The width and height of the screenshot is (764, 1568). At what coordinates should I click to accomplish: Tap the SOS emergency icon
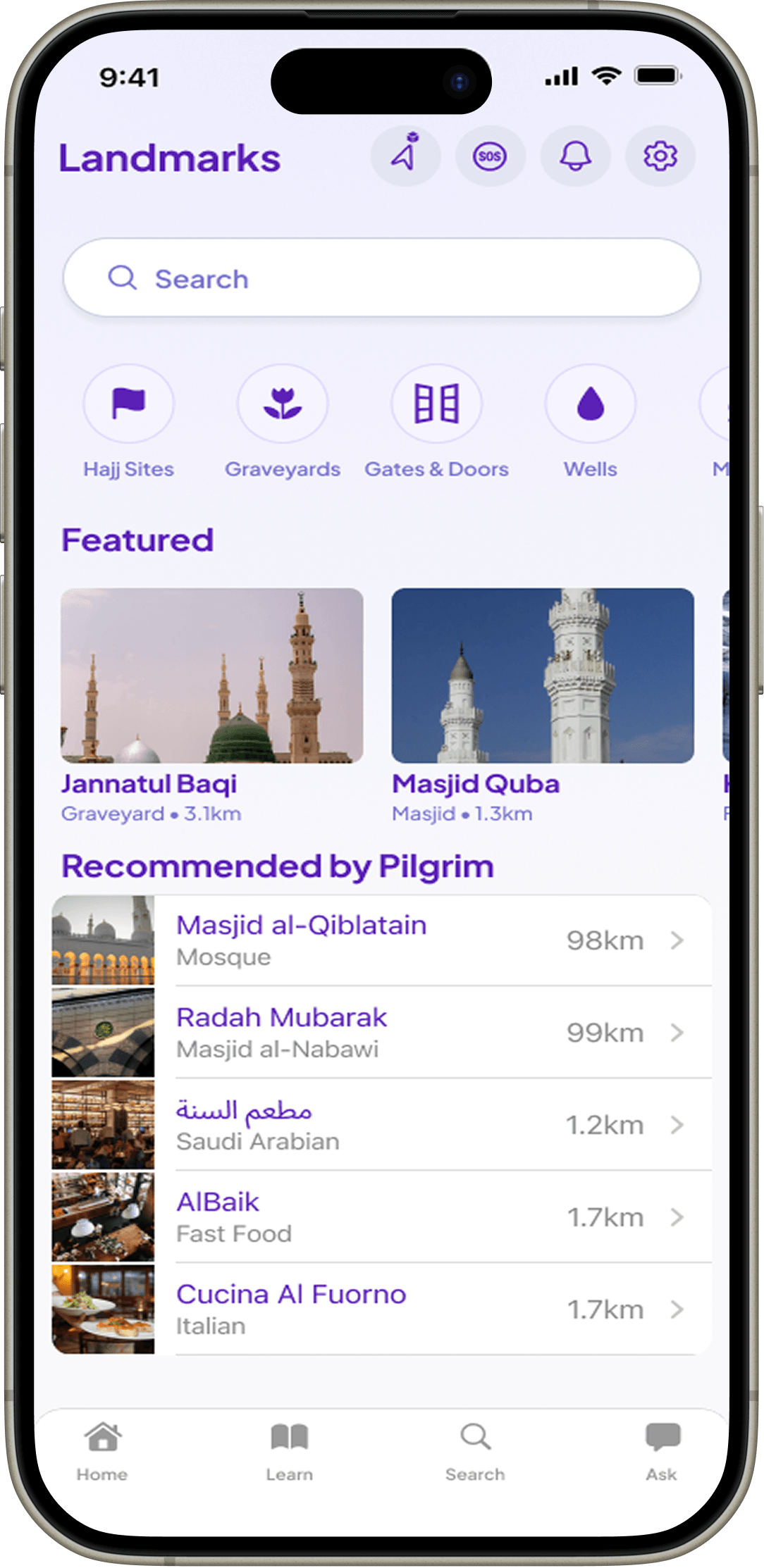tap(491, 156)
